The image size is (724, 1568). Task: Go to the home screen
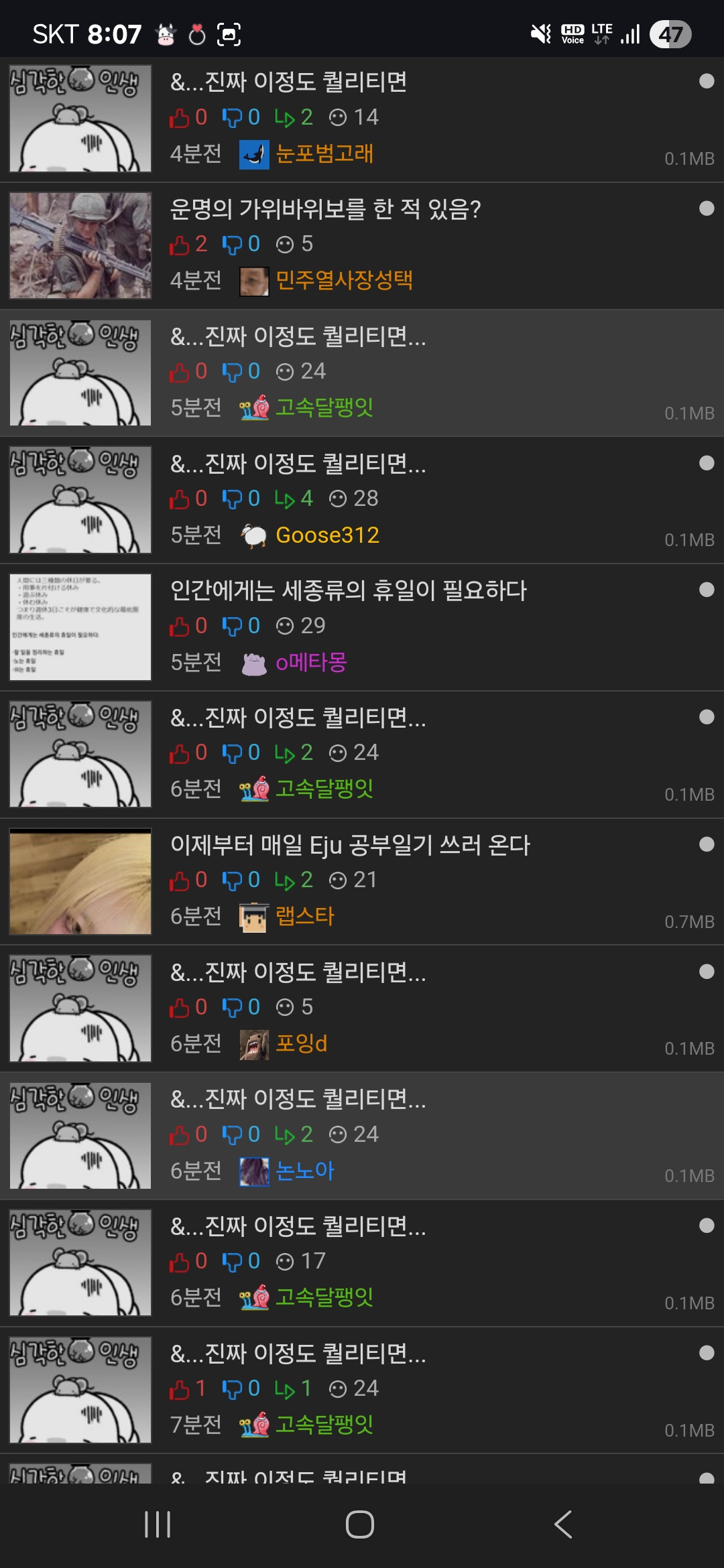pos(360,1524)
